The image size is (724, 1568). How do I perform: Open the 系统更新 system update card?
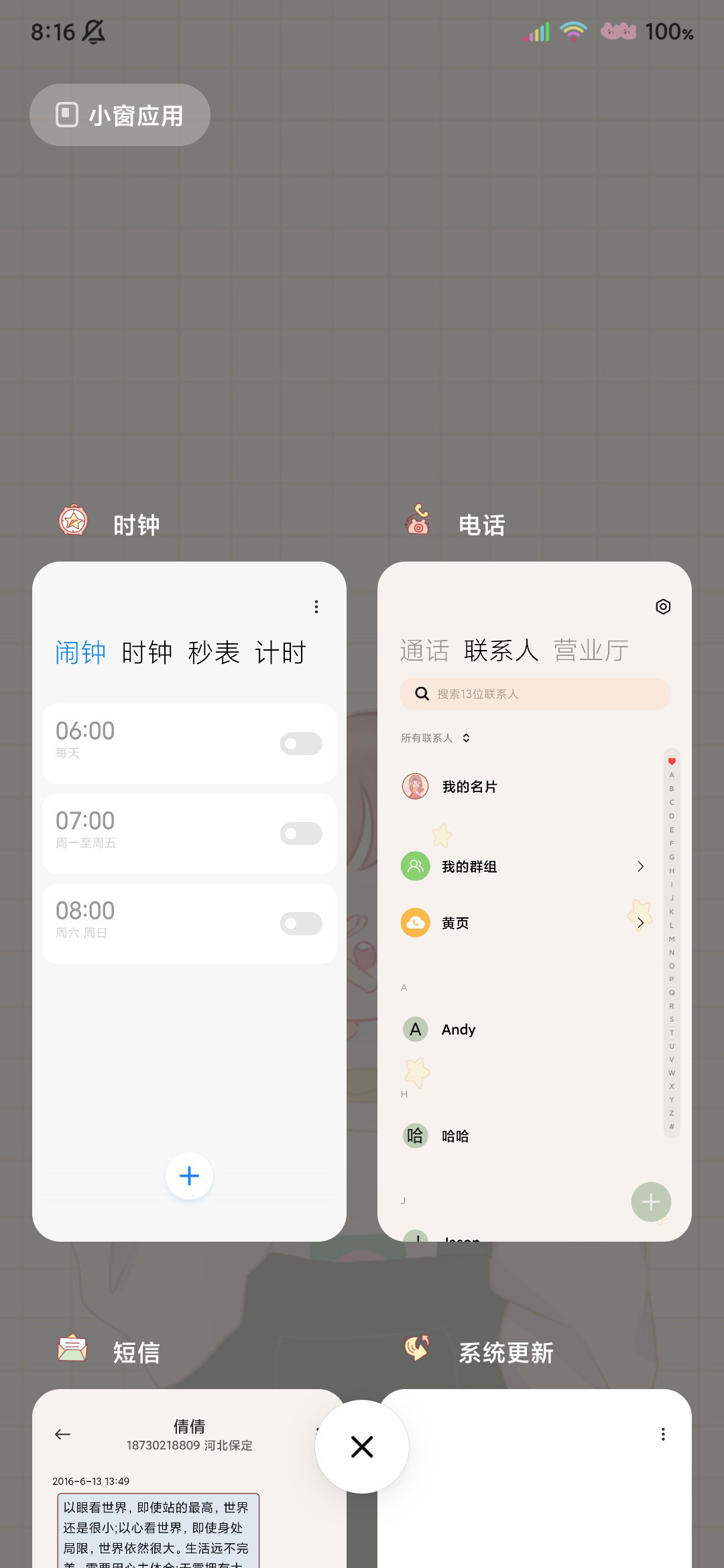tap(534, 1478)
